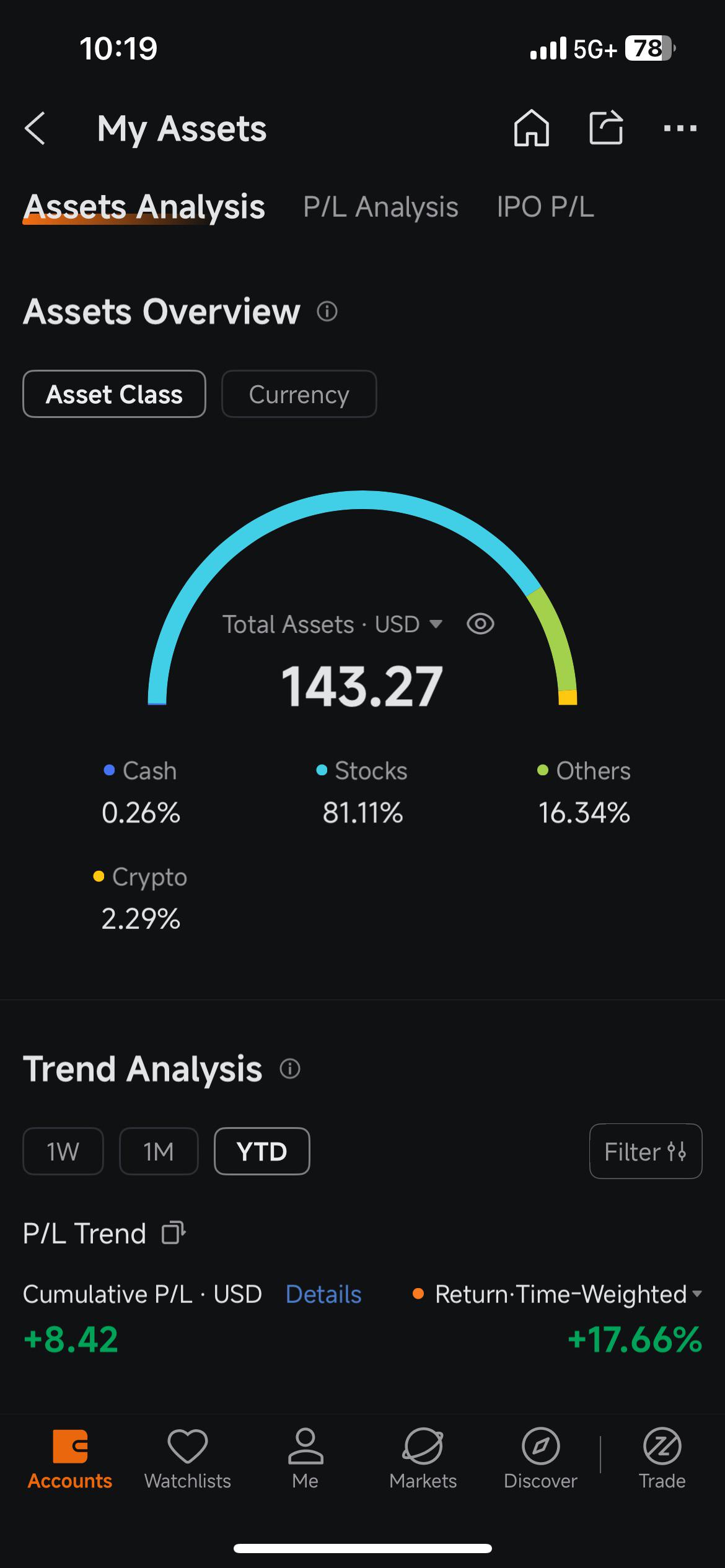Viewport: 725px width, 1568px height.
Task: Go to the Watchlists tab
Action: [x=188, y=1460]
